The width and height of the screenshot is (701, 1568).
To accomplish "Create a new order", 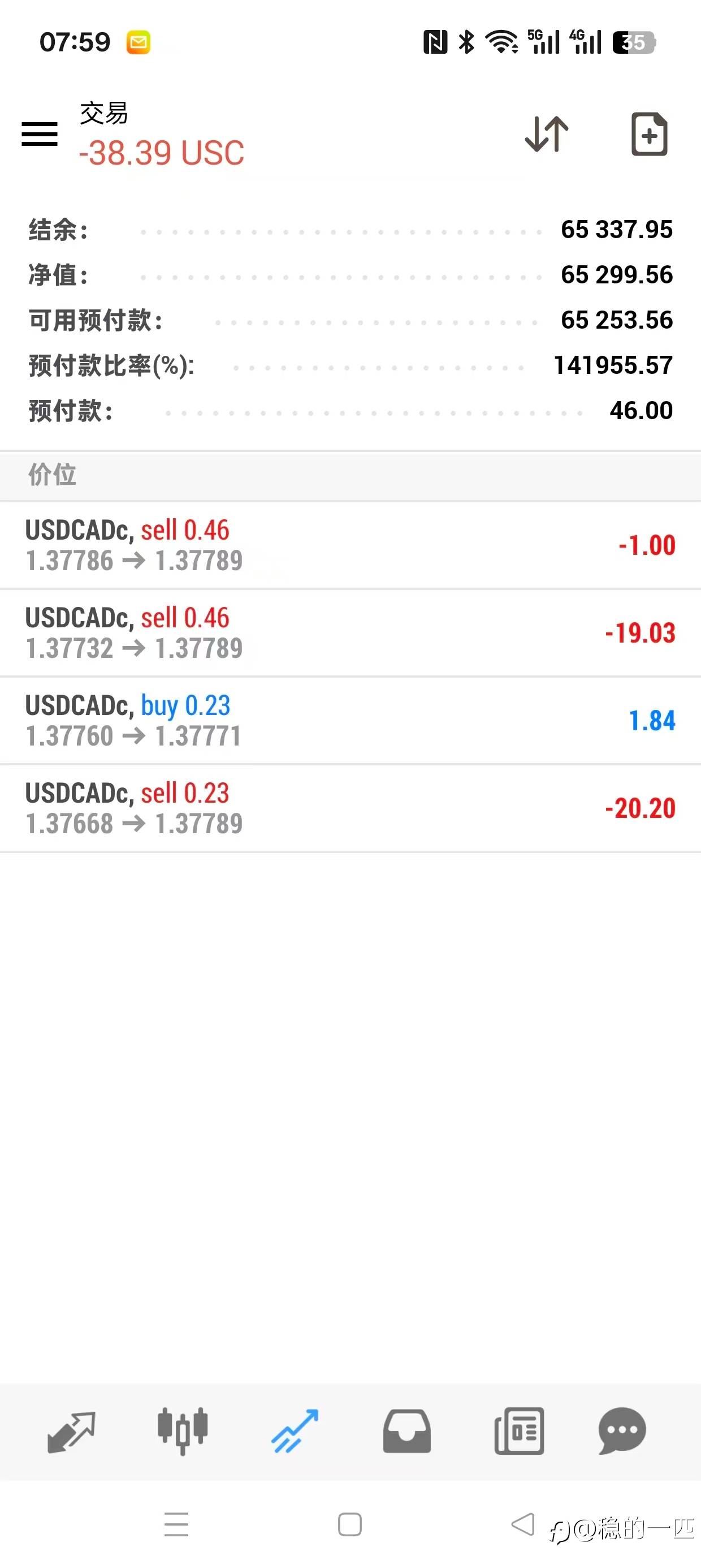I will 648,134.
